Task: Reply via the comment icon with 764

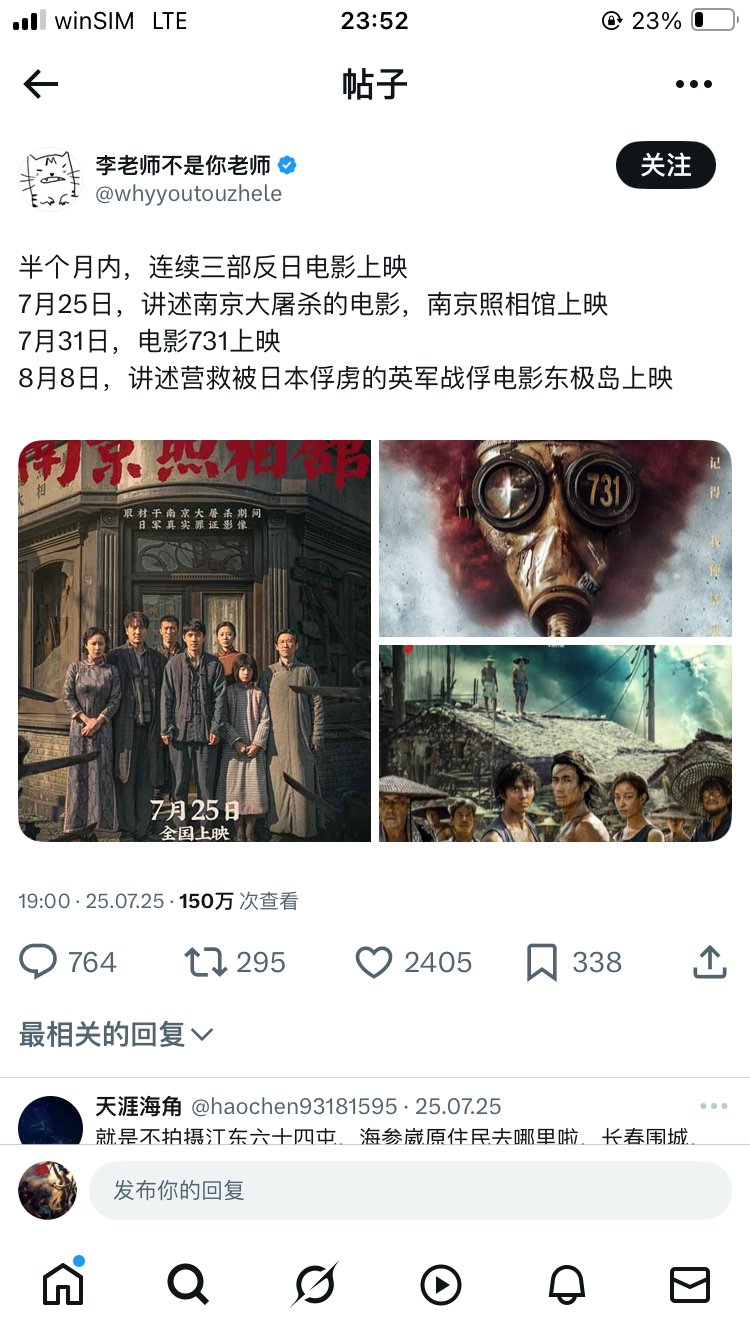Action: pyautogui.click(x=40, y=962)
